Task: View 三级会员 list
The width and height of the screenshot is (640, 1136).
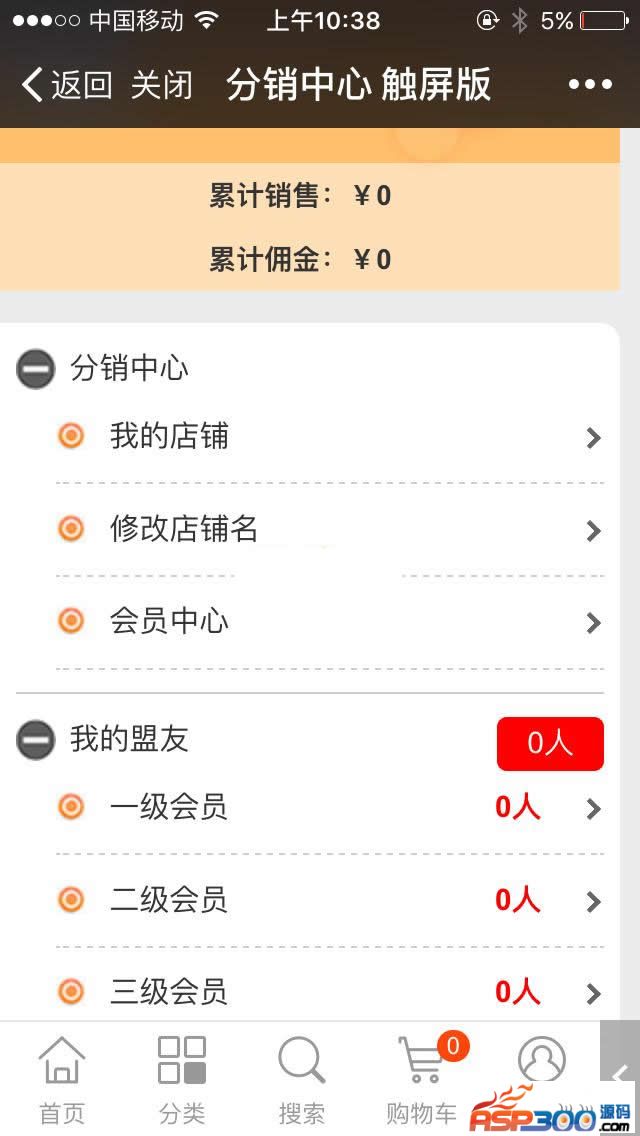Action: pos(330,991)
